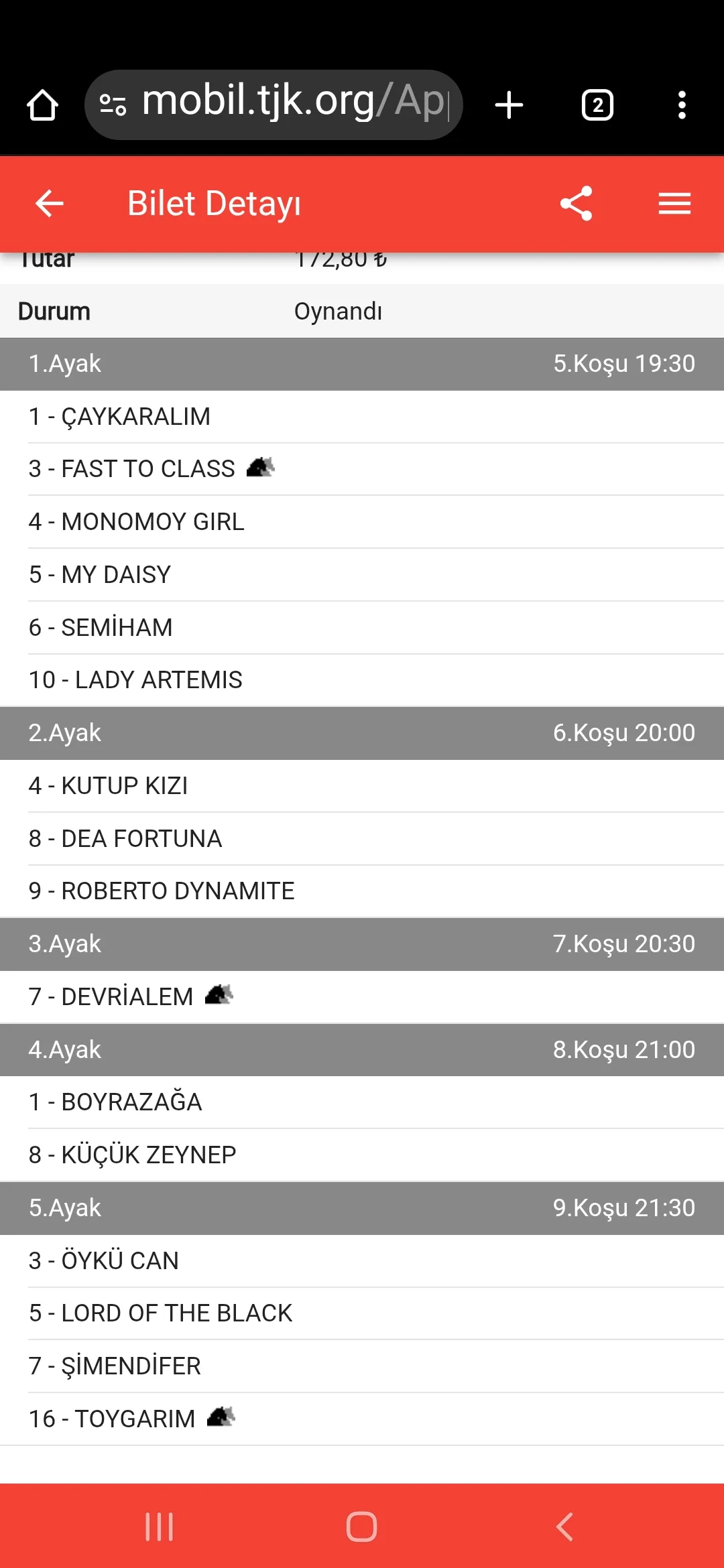Share this ticket
The image size is (724, 1568).
[x=577, y=204]
